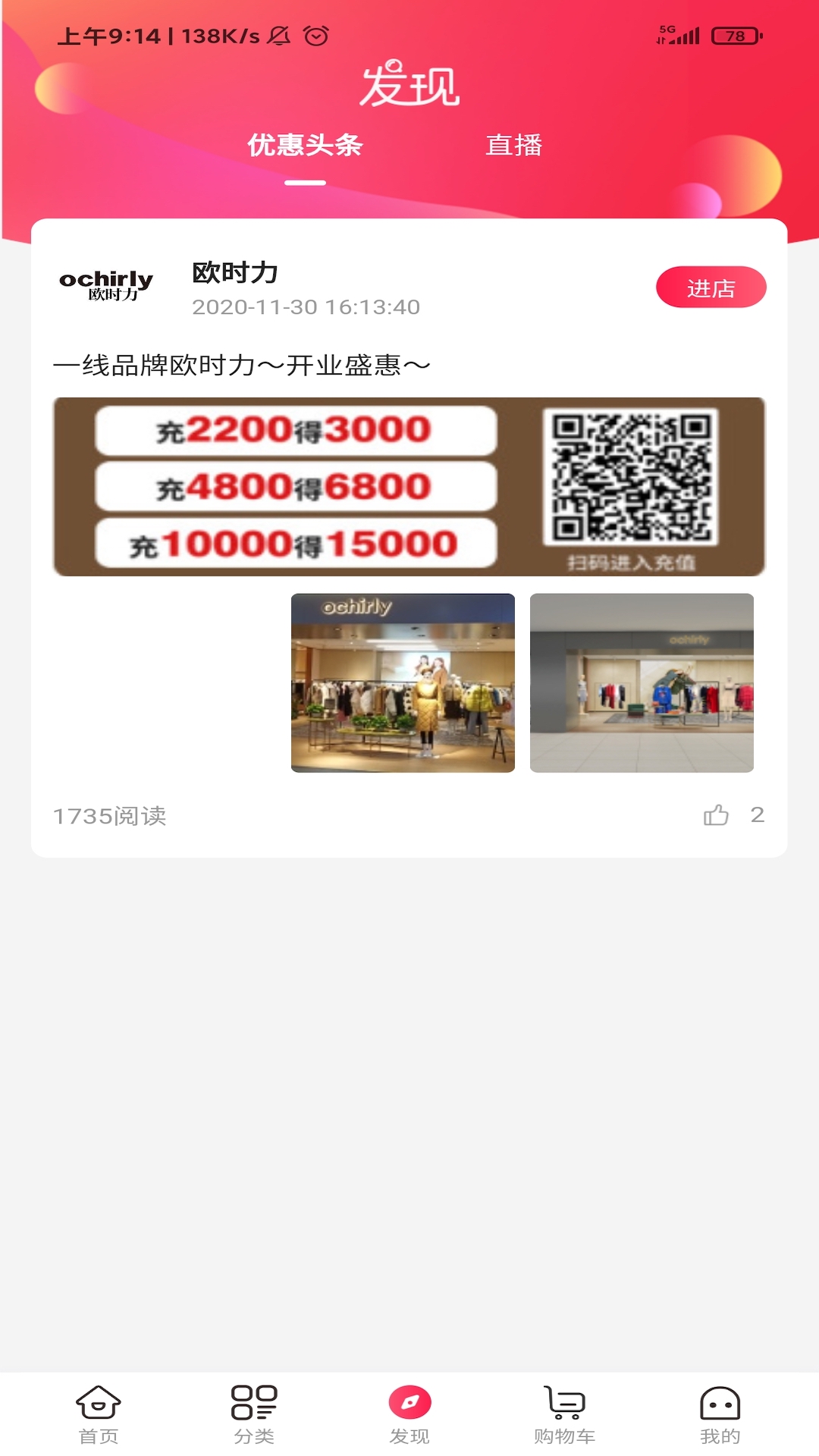This screenshot has height=1456, width=819.
Task: Open the 欧时力 brand logo avatar
Action: 106,286
